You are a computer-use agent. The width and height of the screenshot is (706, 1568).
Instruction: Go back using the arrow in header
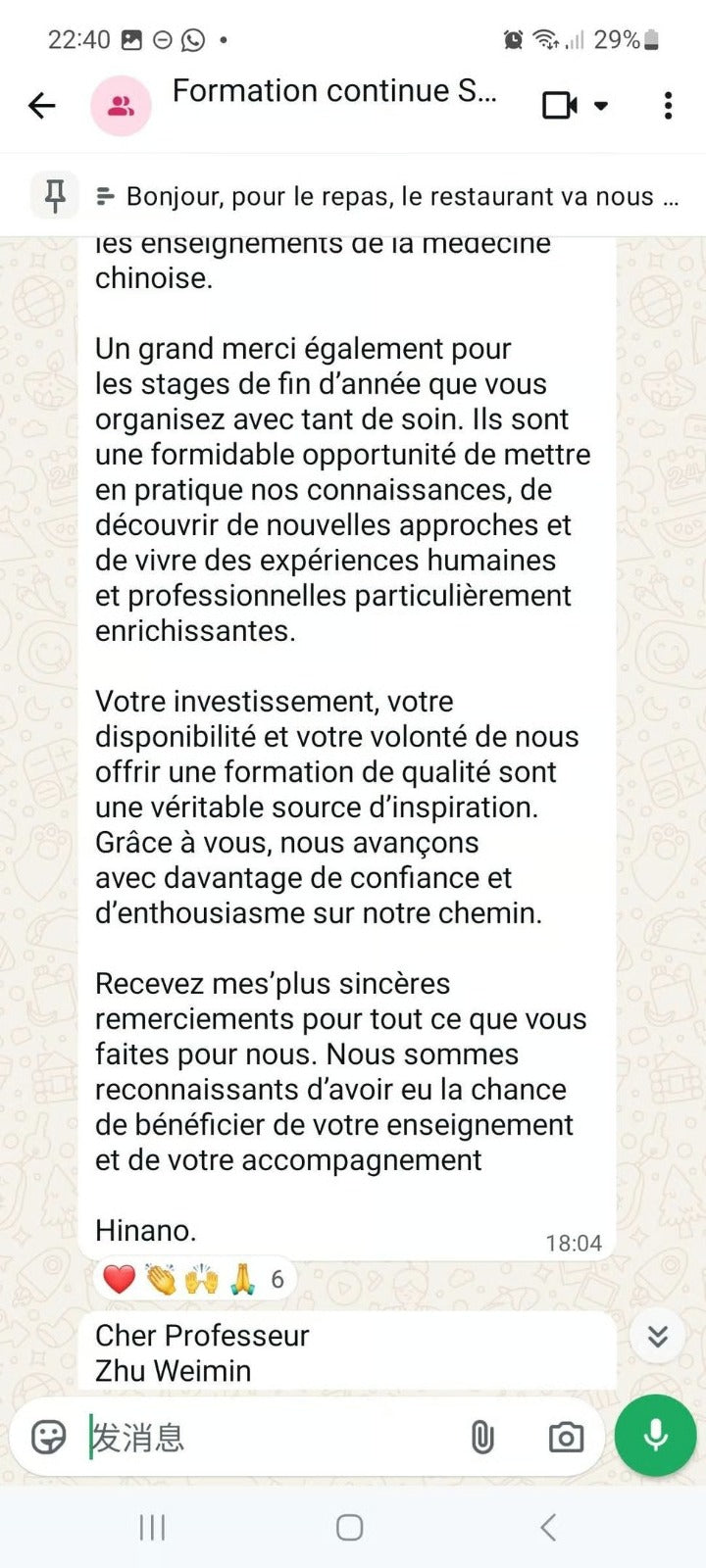(41, 105)
